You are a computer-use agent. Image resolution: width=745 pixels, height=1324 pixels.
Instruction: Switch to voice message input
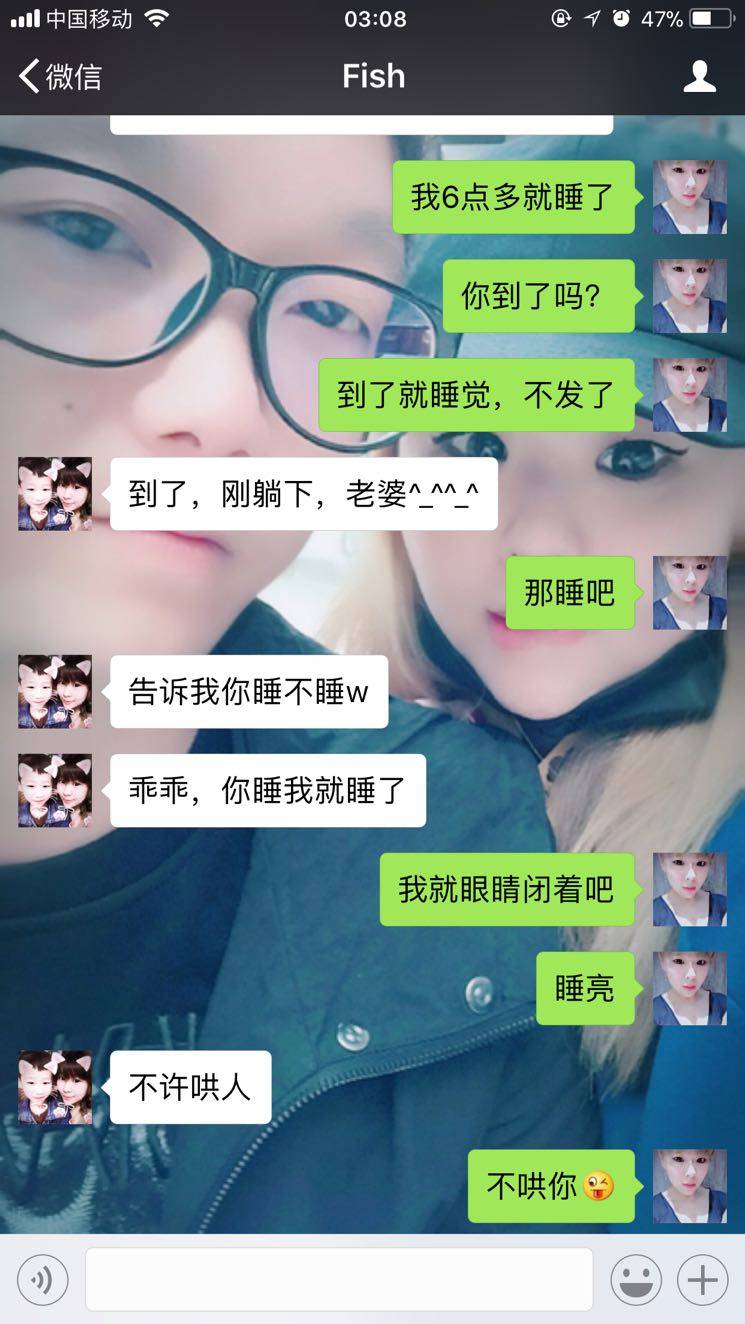click(x=42, y=1279)
